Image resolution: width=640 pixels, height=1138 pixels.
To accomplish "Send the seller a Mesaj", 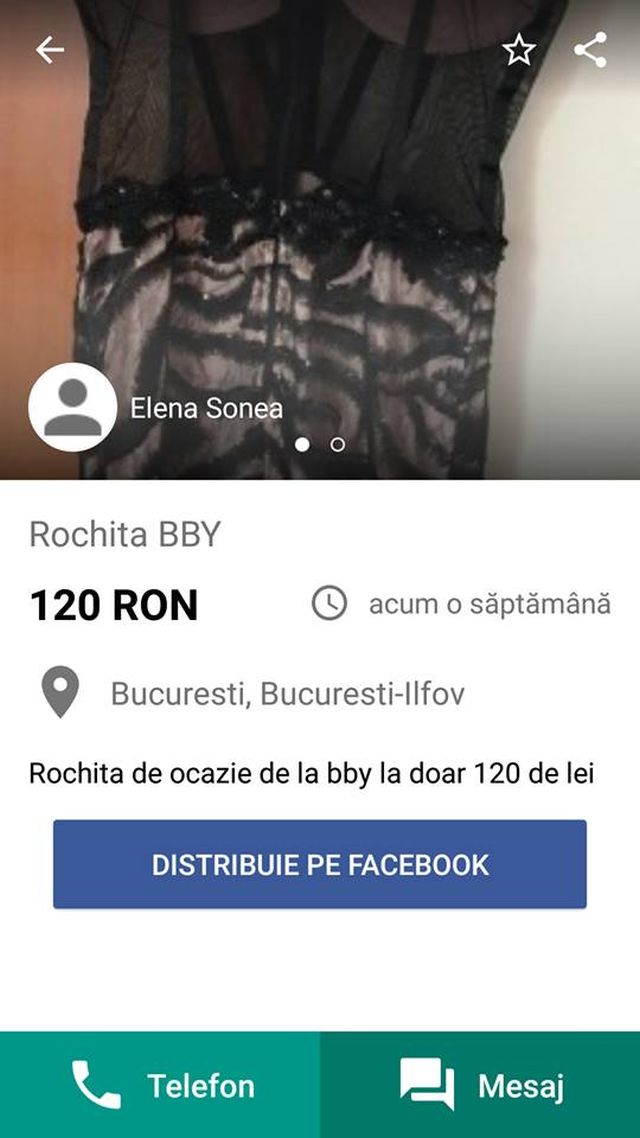I will (x=480, y=1085).
